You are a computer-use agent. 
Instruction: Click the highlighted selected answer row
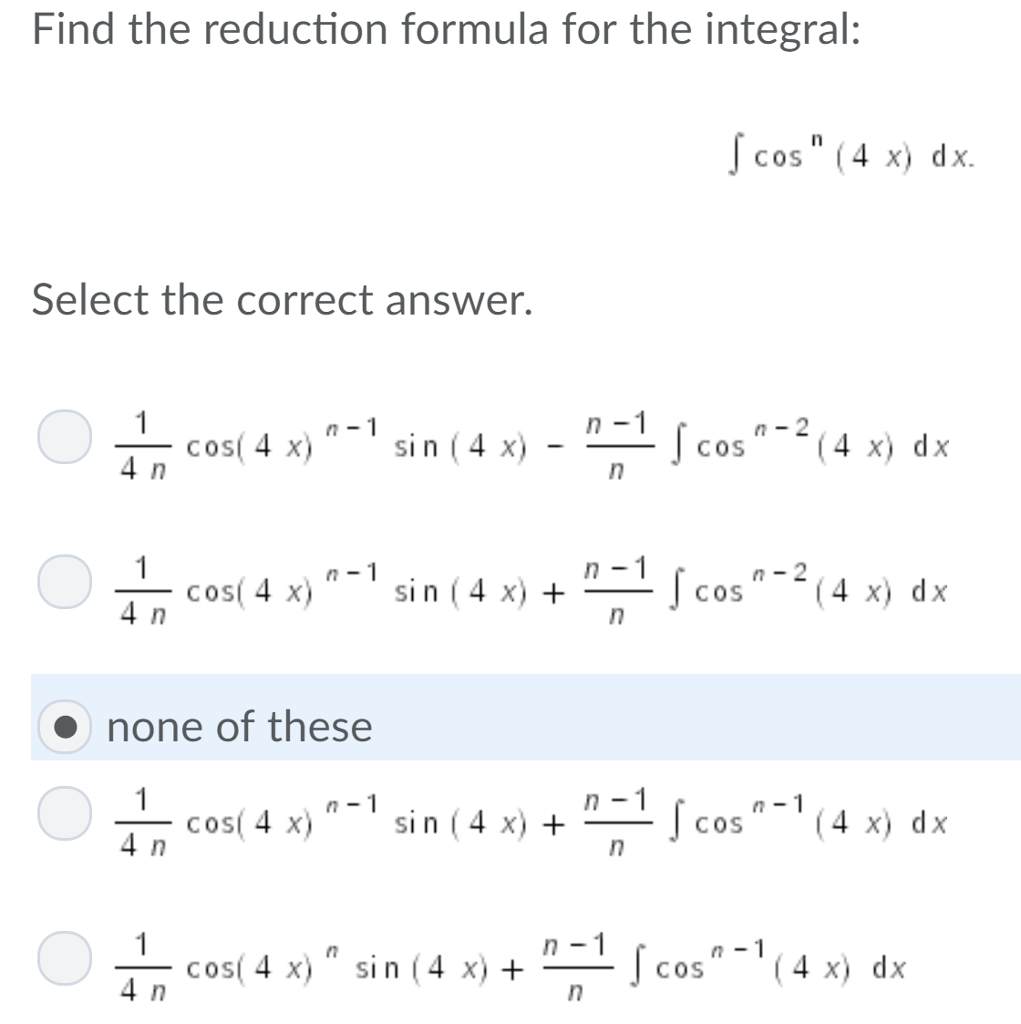click(500, 727)
